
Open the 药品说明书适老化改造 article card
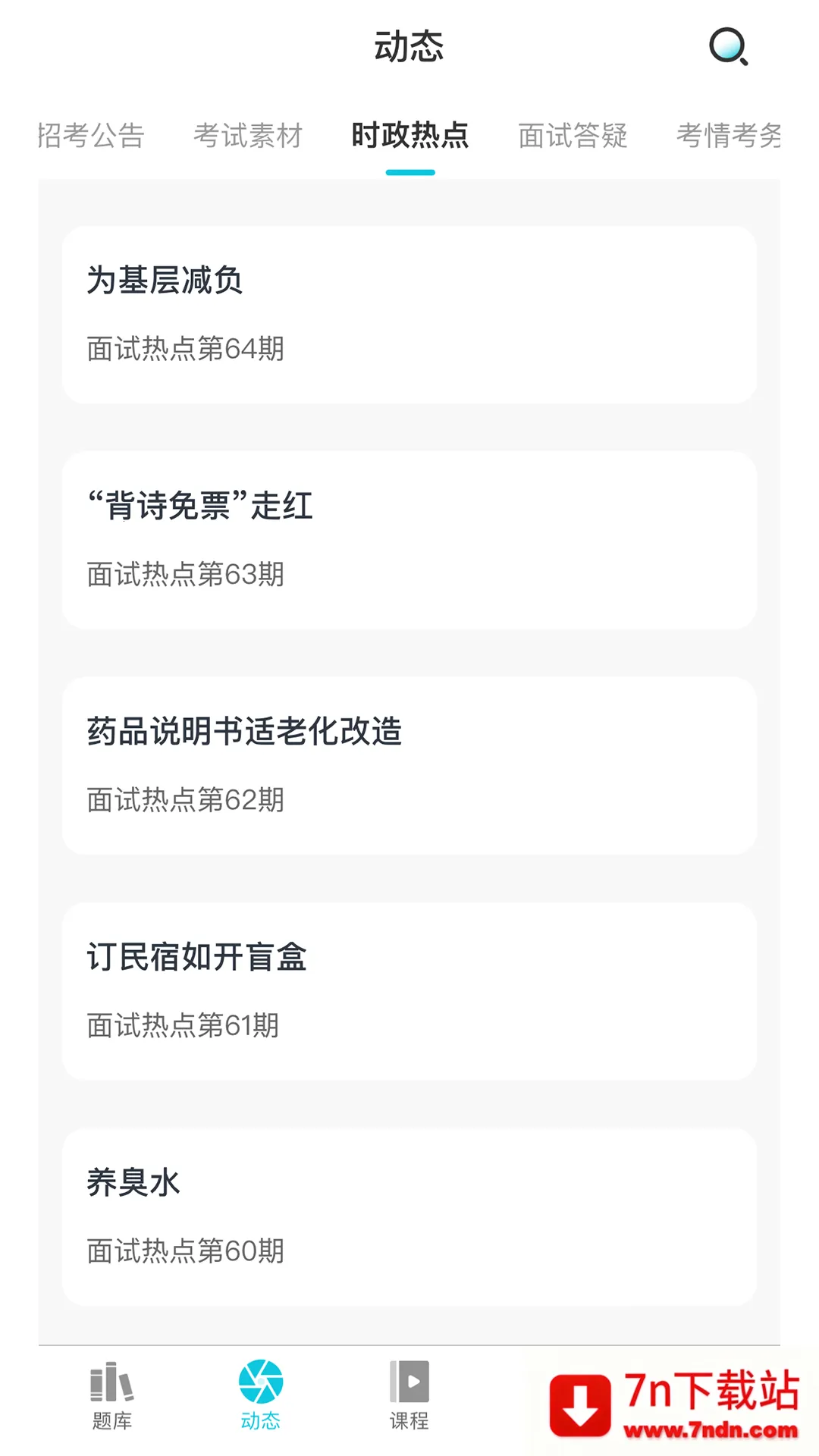(x=409, y=765)
